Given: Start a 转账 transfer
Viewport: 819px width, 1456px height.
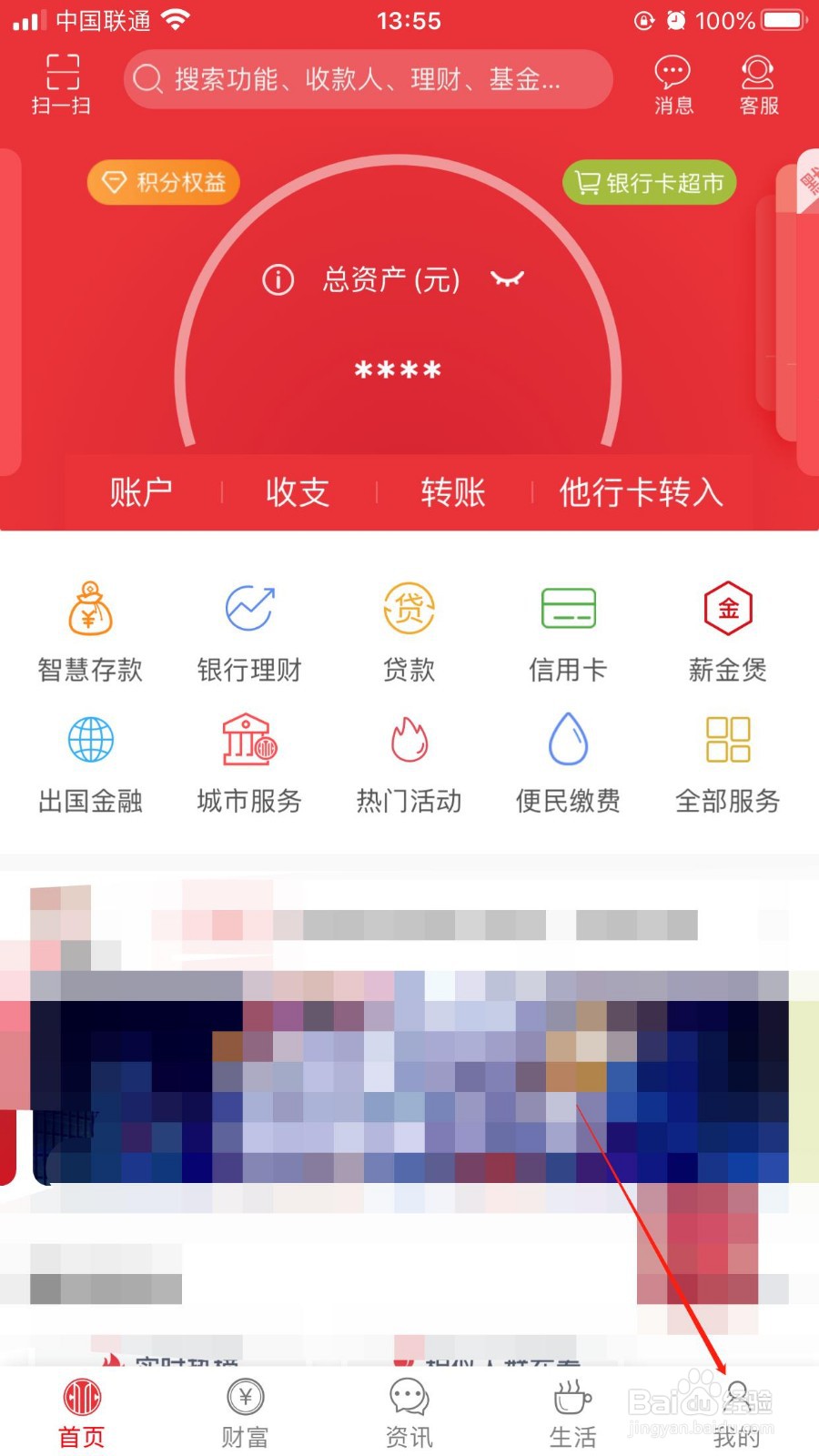Looking at the screenshot, I should [x=452, y=491].
